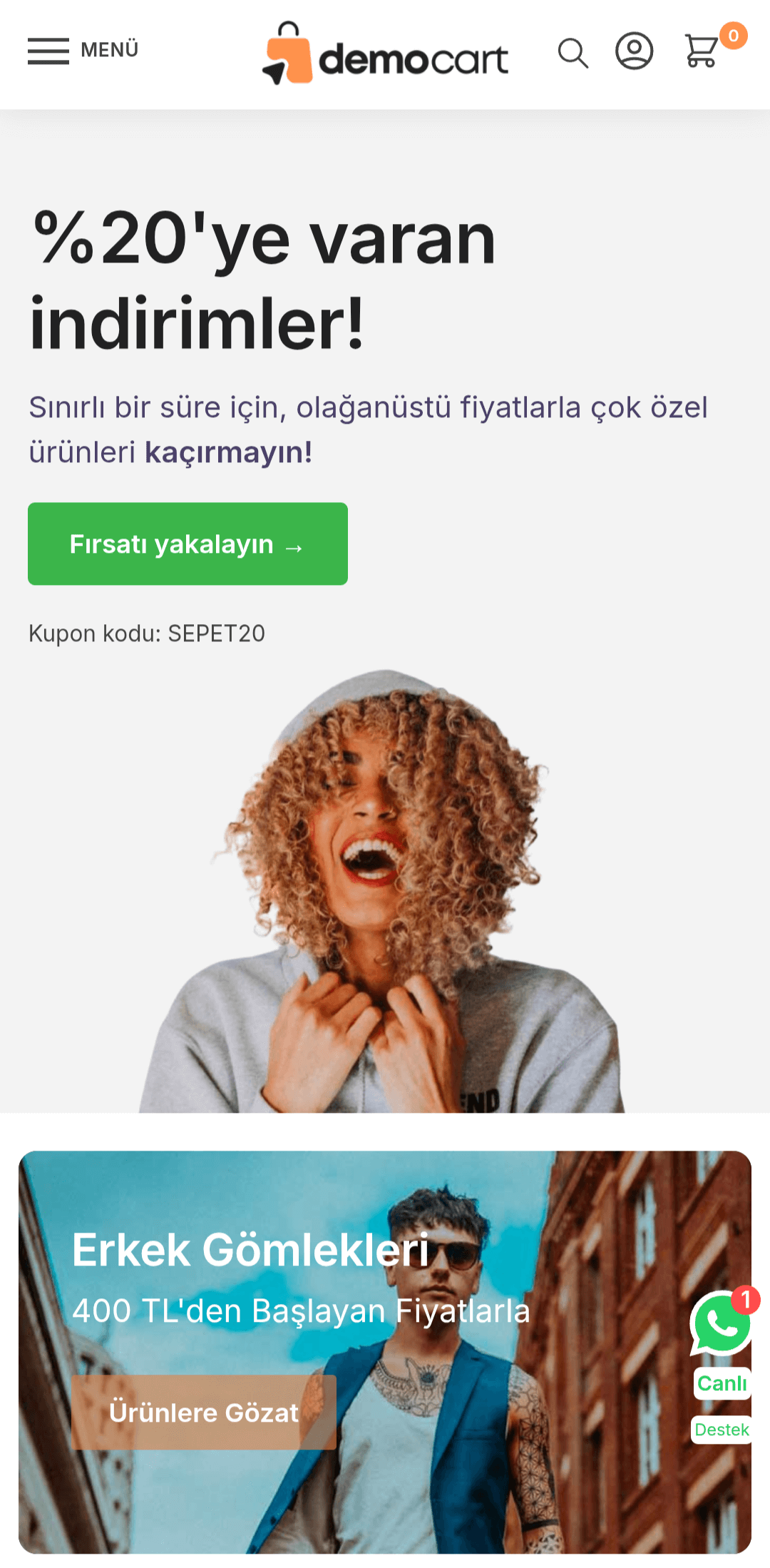Tap the Fırsatı yakalayın button
The height and width of the screenshot is (1568, 770).
188,544
